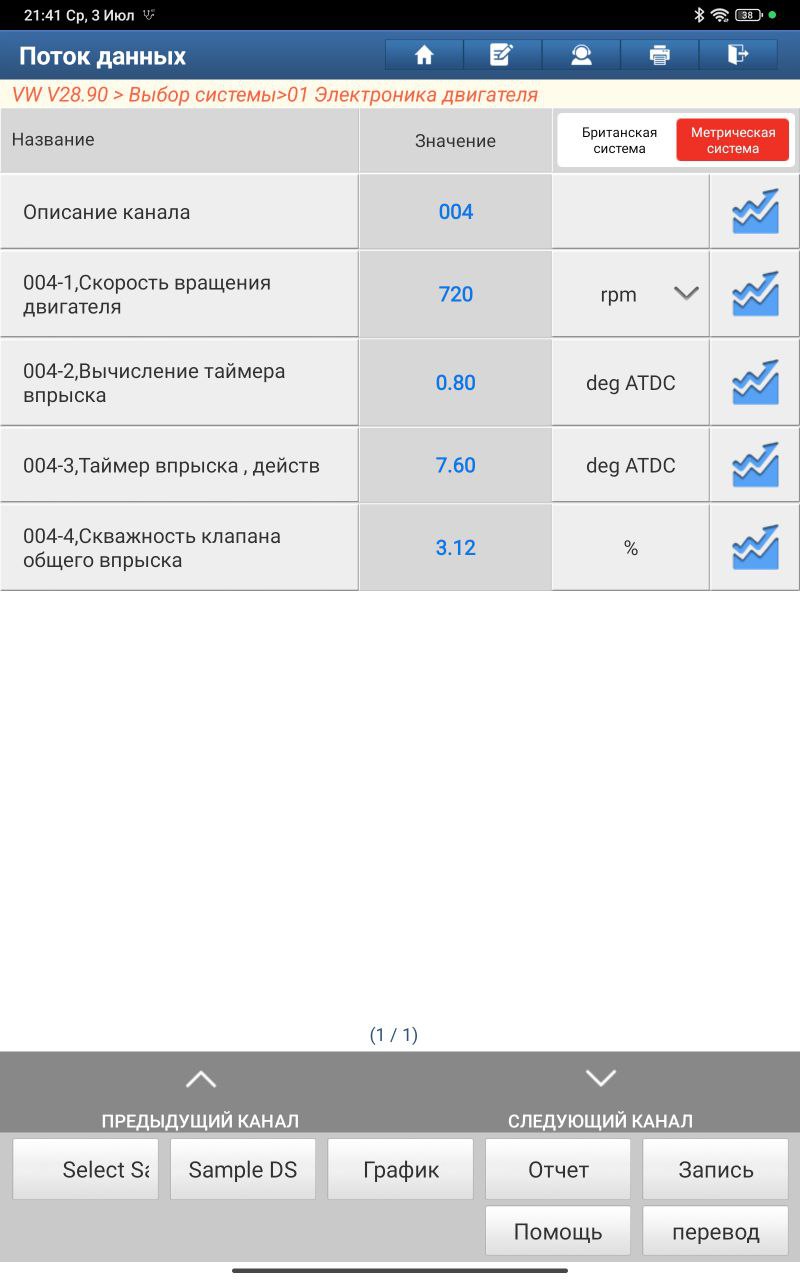
Task: Open the remote support headset icon
Action: (x=581, y=55)
